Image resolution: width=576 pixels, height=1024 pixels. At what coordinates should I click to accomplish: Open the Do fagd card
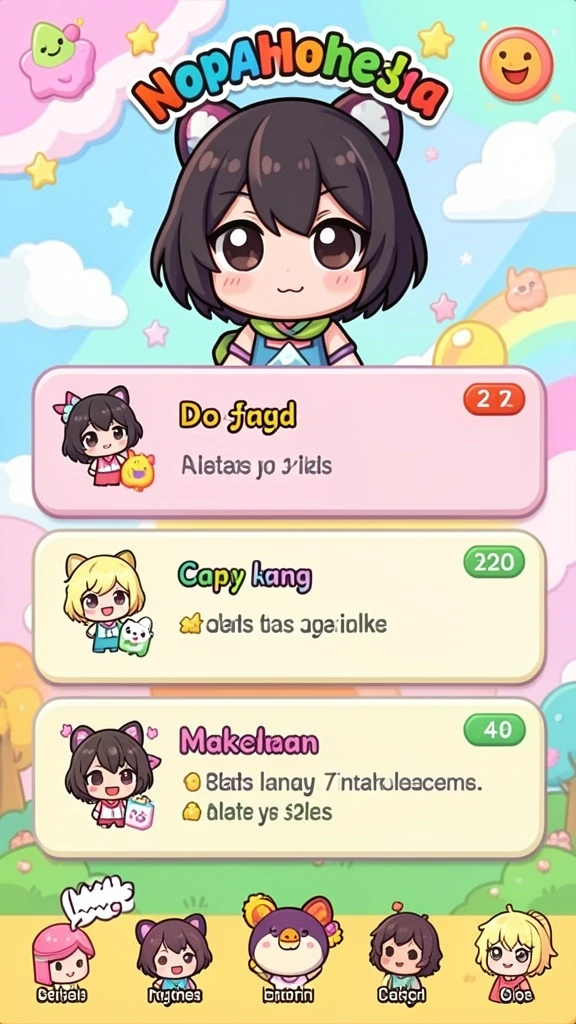289,442
